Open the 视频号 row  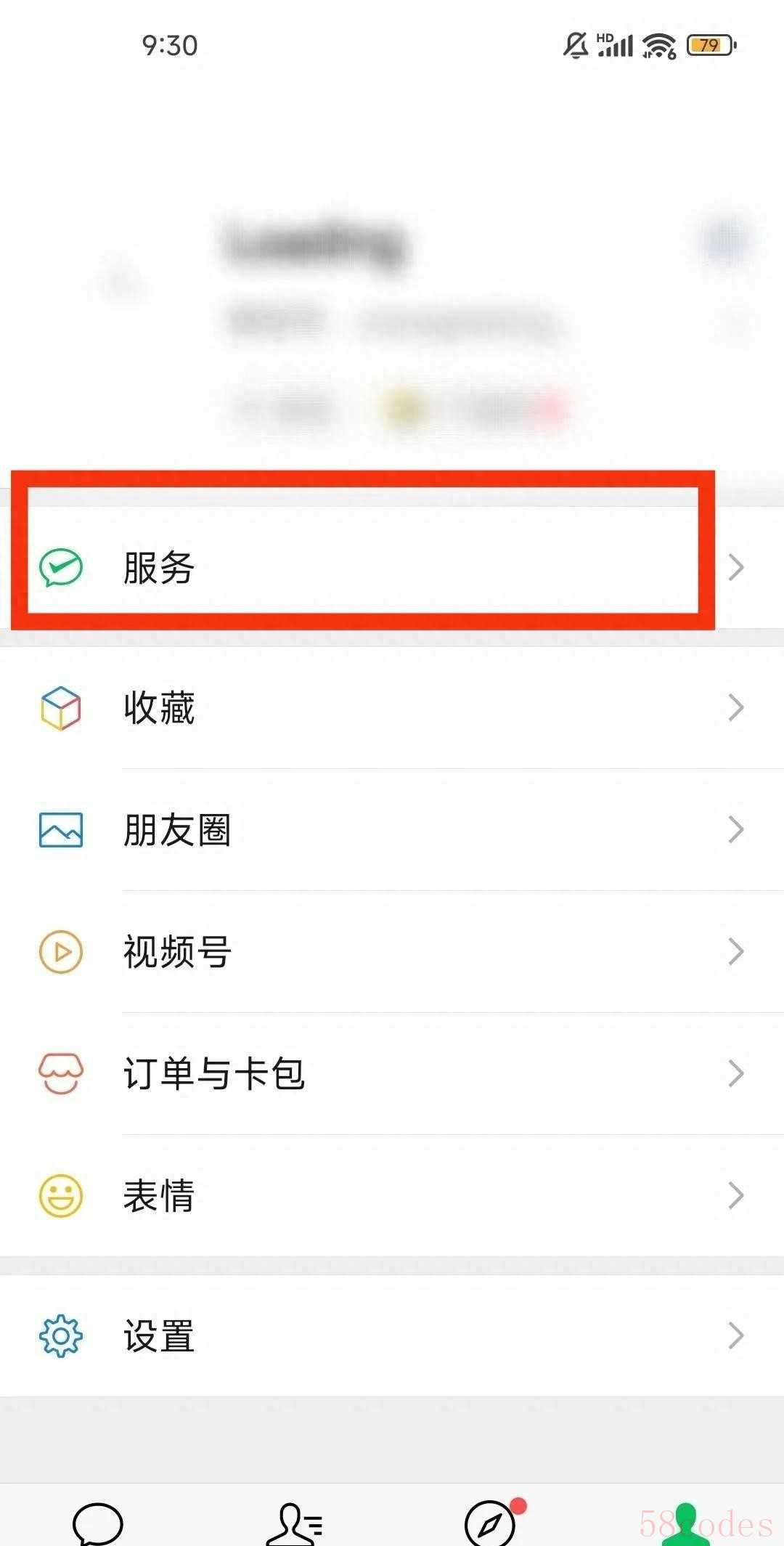pos(392,951)
